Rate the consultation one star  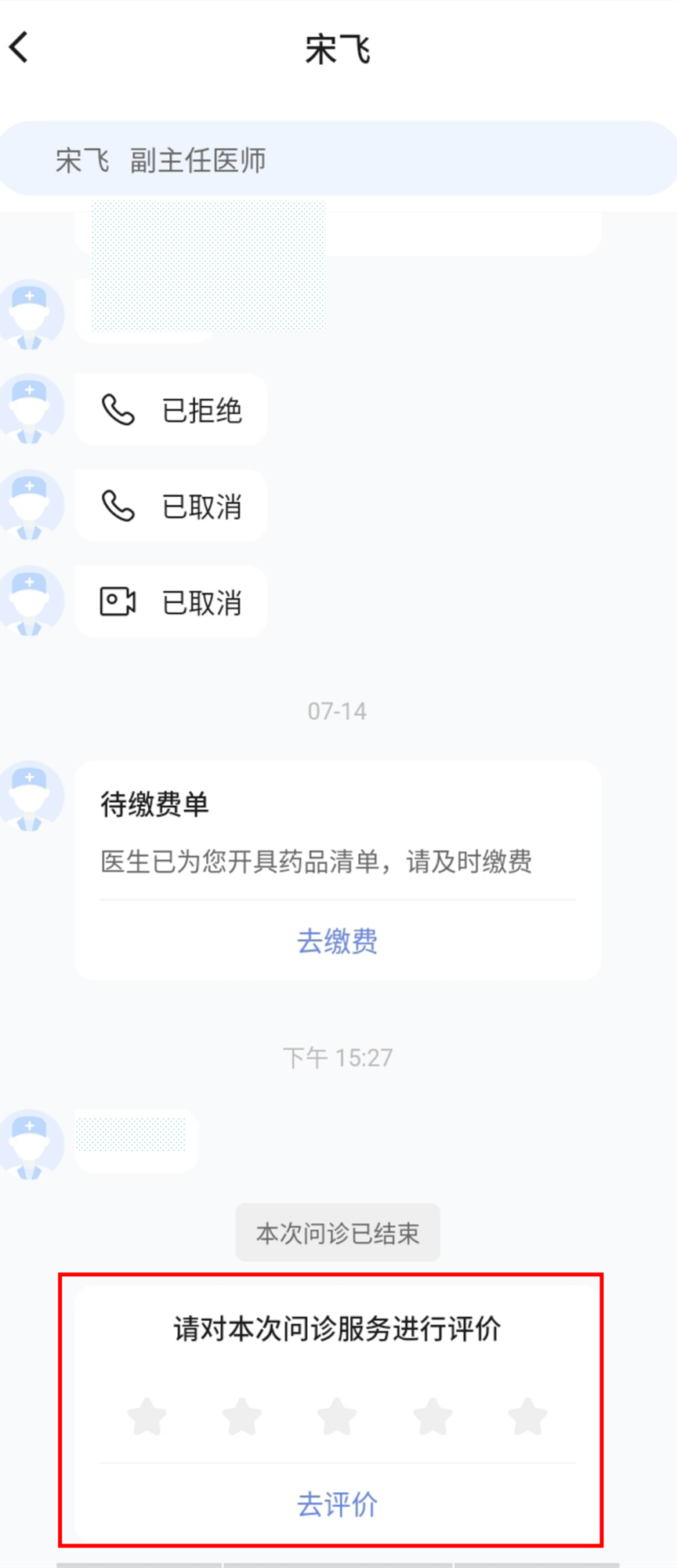point(147,1416)
